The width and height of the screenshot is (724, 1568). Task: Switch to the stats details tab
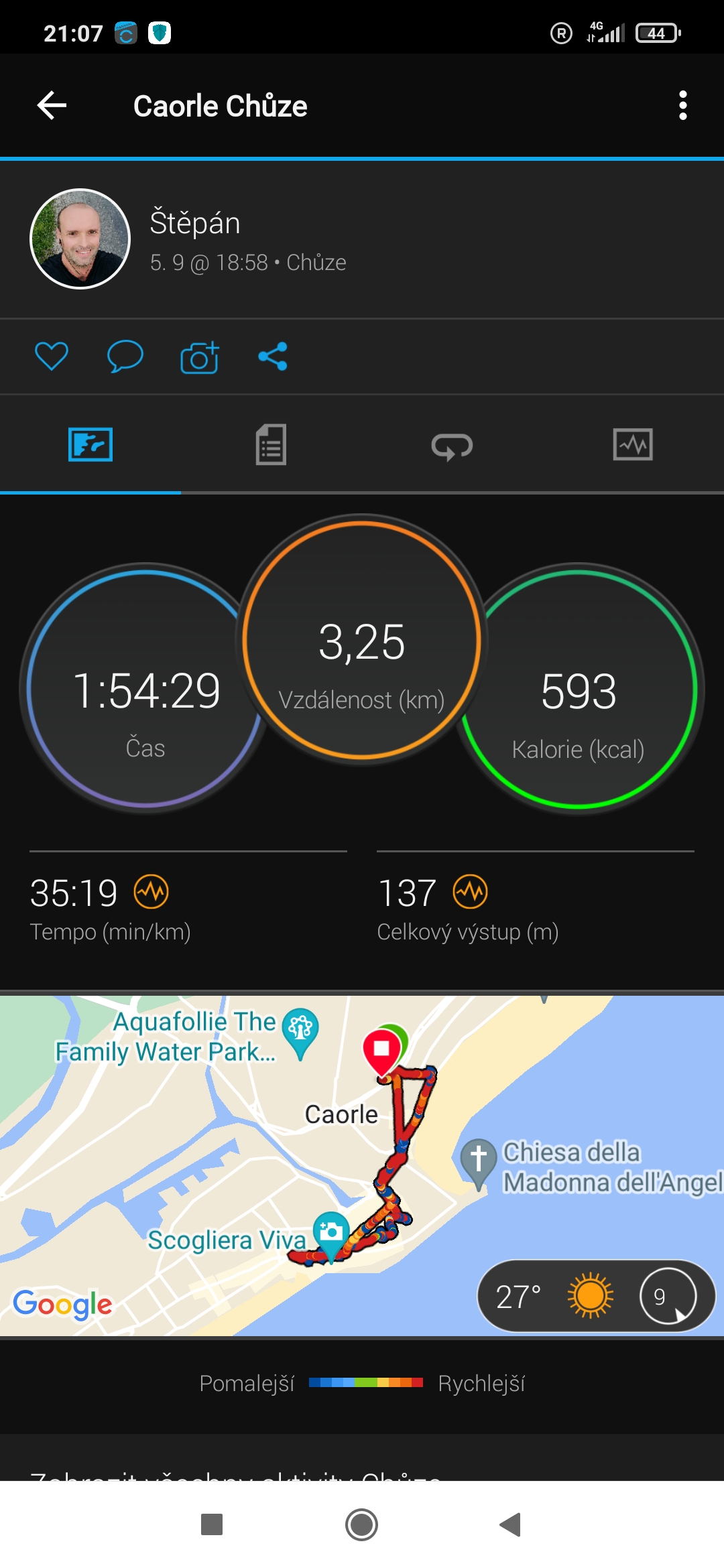(x=271, y=445)
